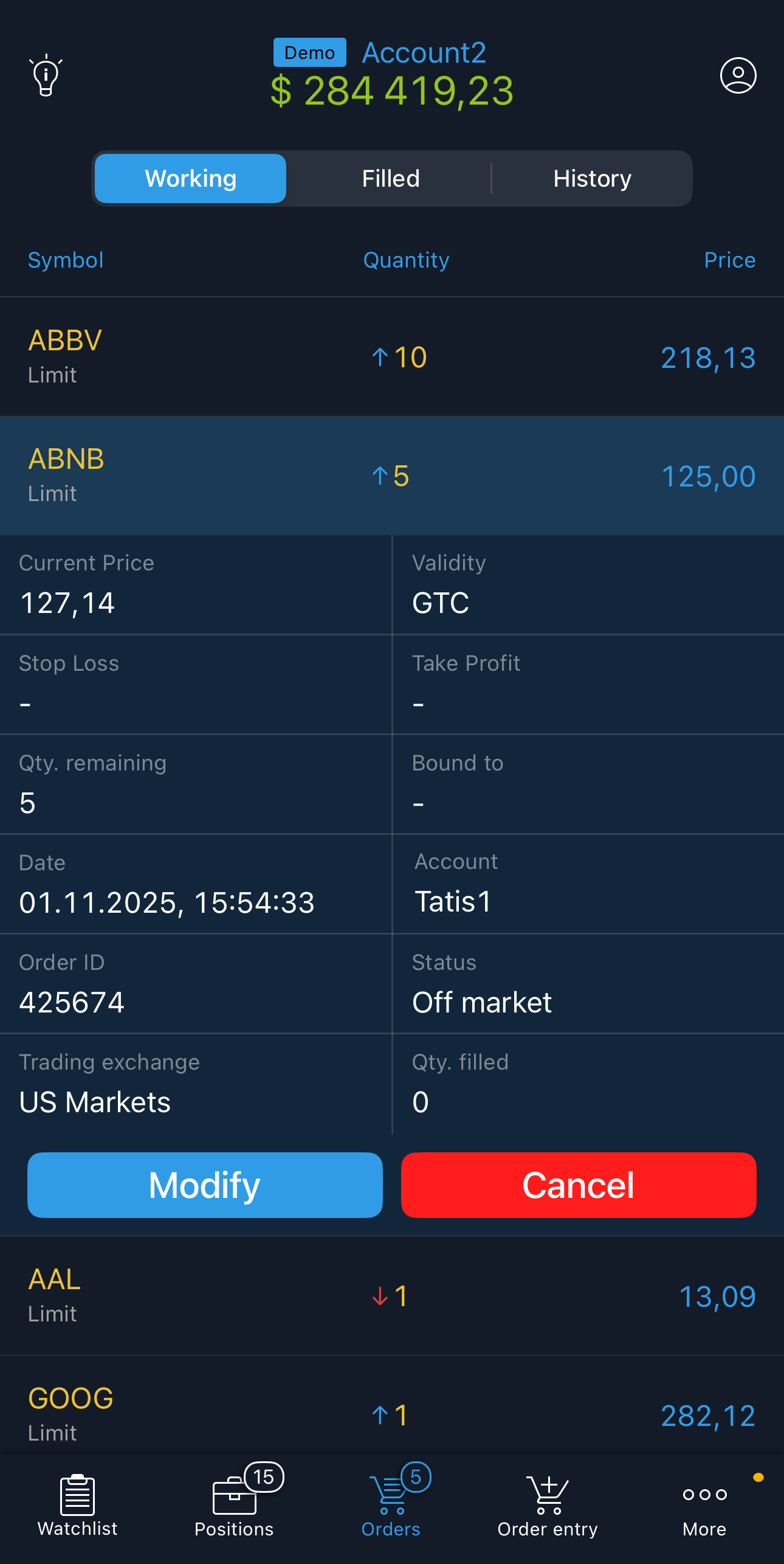The height and width of the screenshot is (1564, 784).
Task: Expand the GOOG limit order
Action: click(x=392, y=1414)
